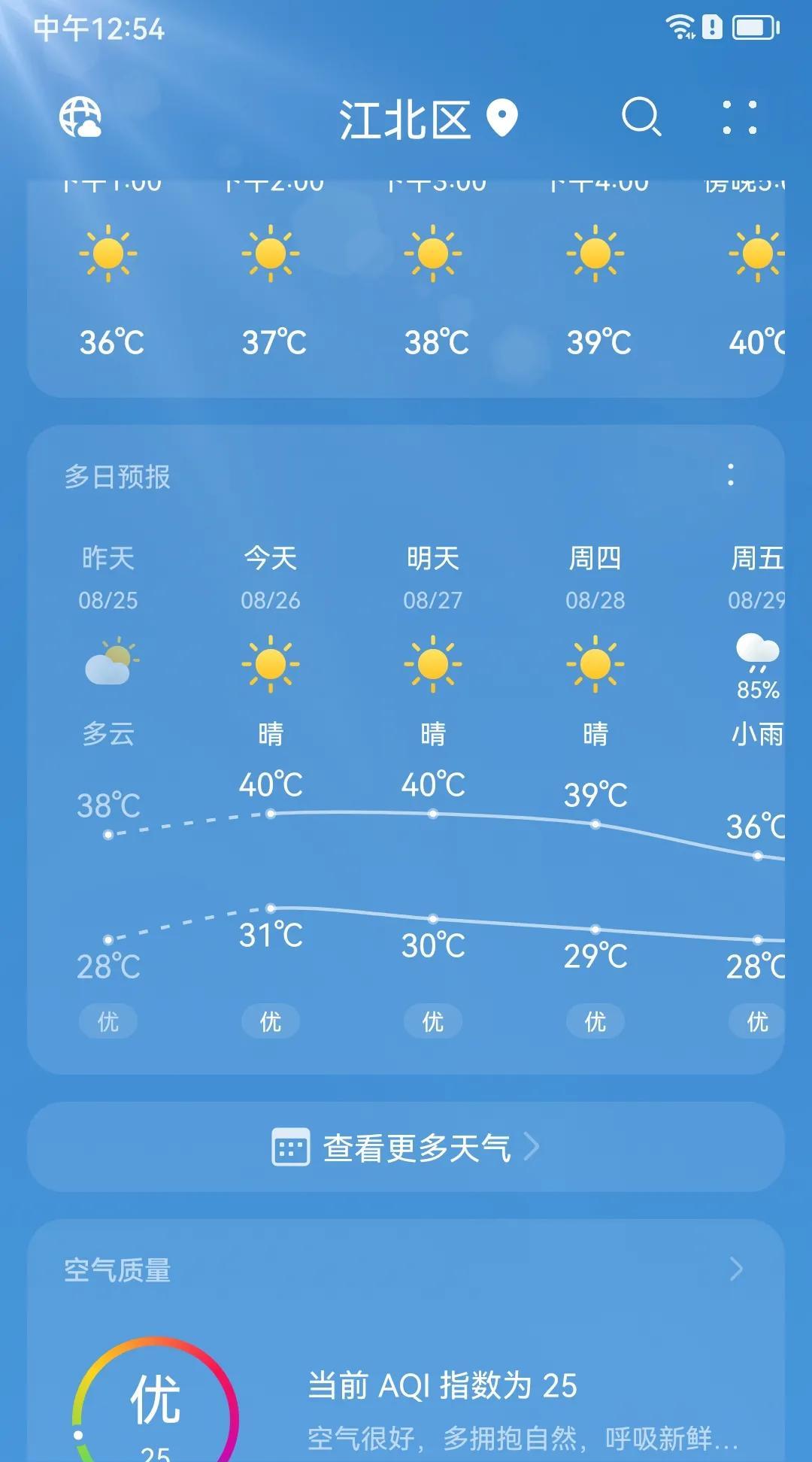Open the city management globe icon
Viewport: 812px width, 1462px height.
(80, 117)
